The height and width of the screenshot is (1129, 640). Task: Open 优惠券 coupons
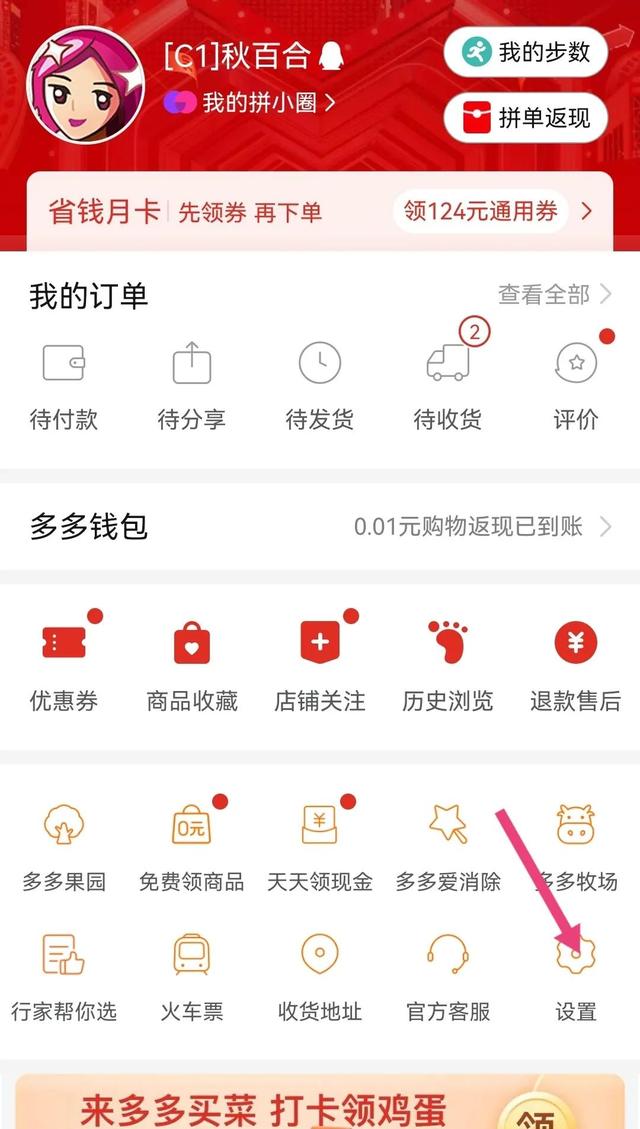tap(64, 665)
